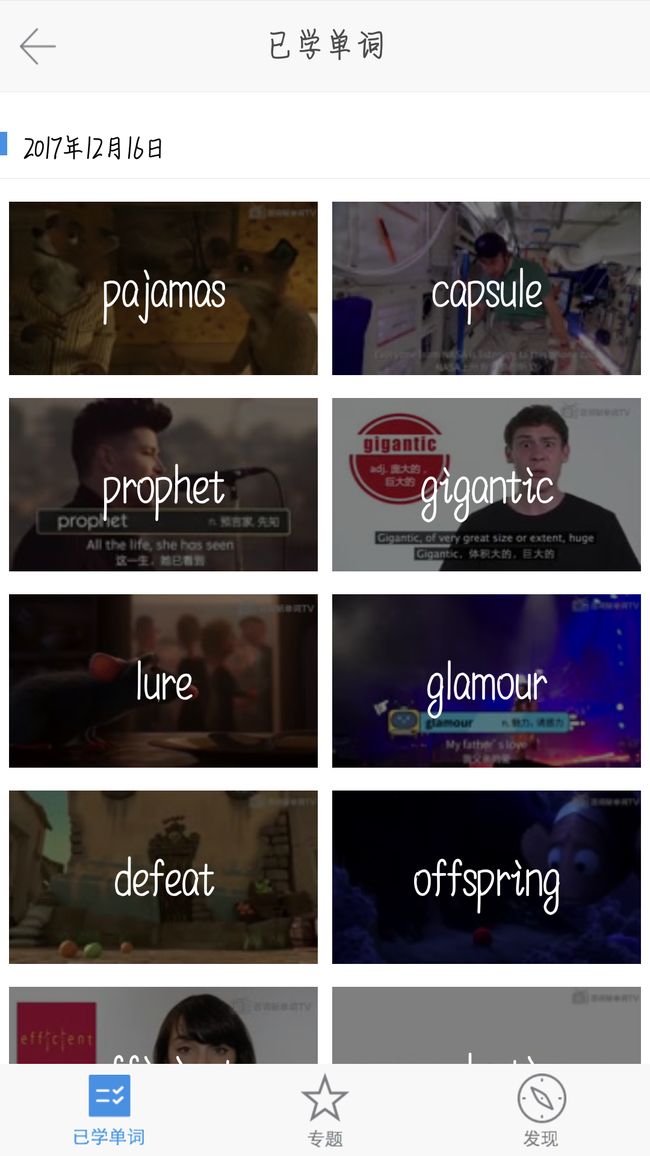Open the prophet word card
650x1156 pixels.
164,484
